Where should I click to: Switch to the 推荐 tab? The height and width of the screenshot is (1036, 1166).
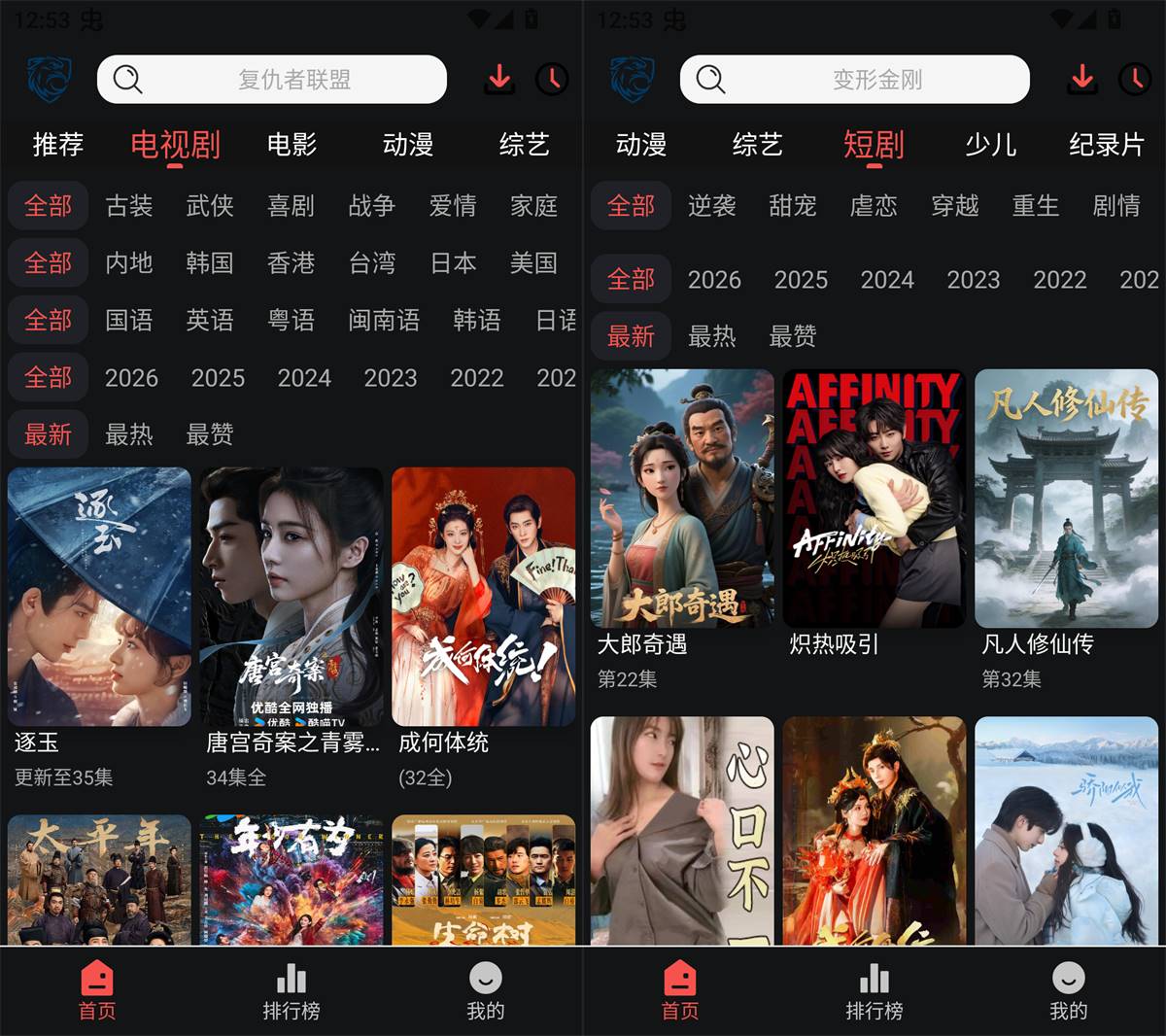58,145
